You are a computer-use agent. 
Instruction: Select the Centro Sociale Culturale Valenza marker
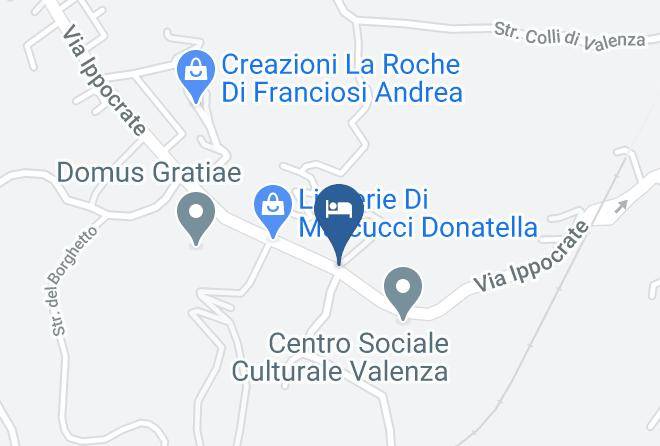403,293
